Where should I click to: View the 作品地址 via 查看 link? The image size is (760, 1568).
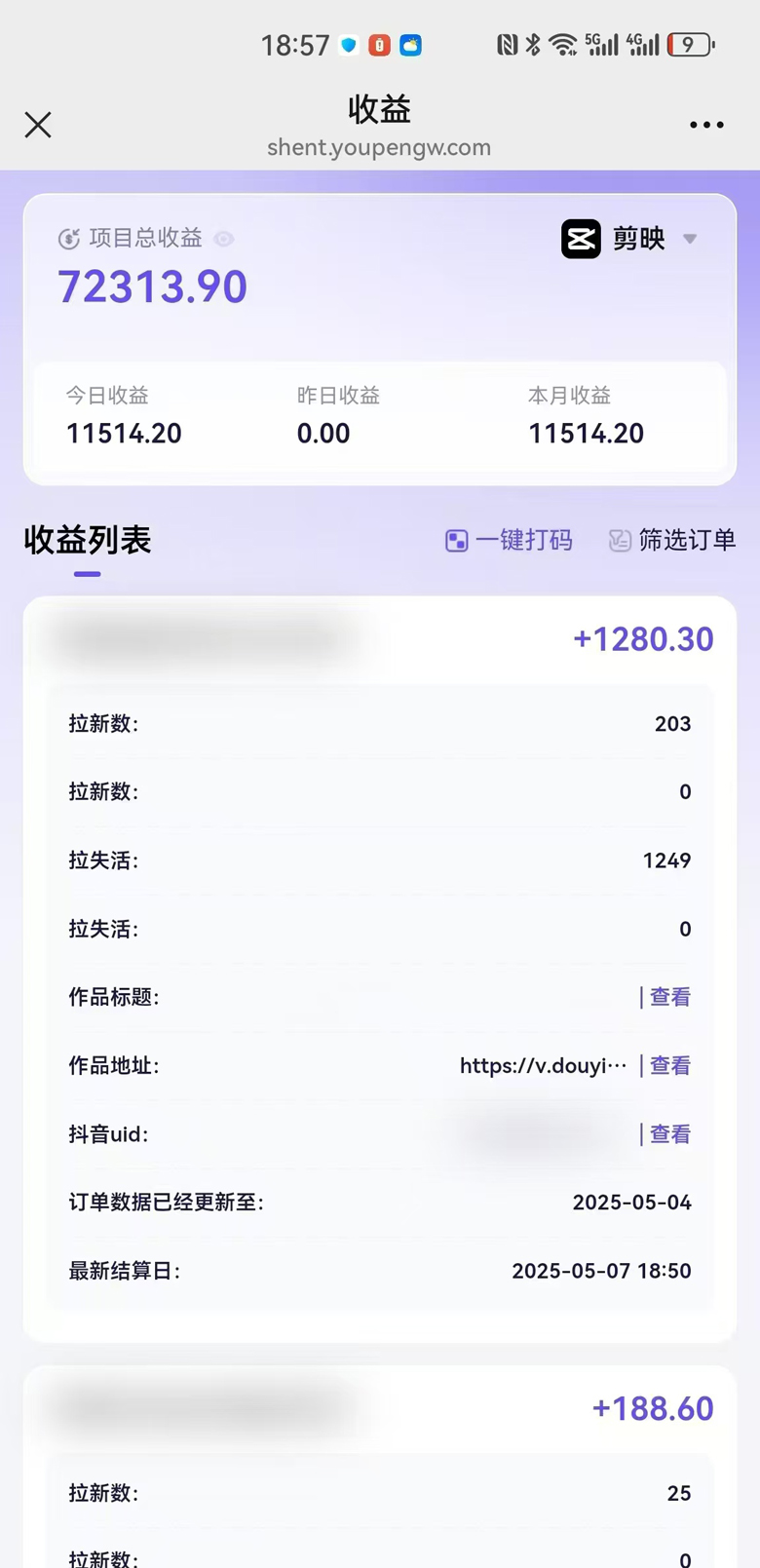669,1065
